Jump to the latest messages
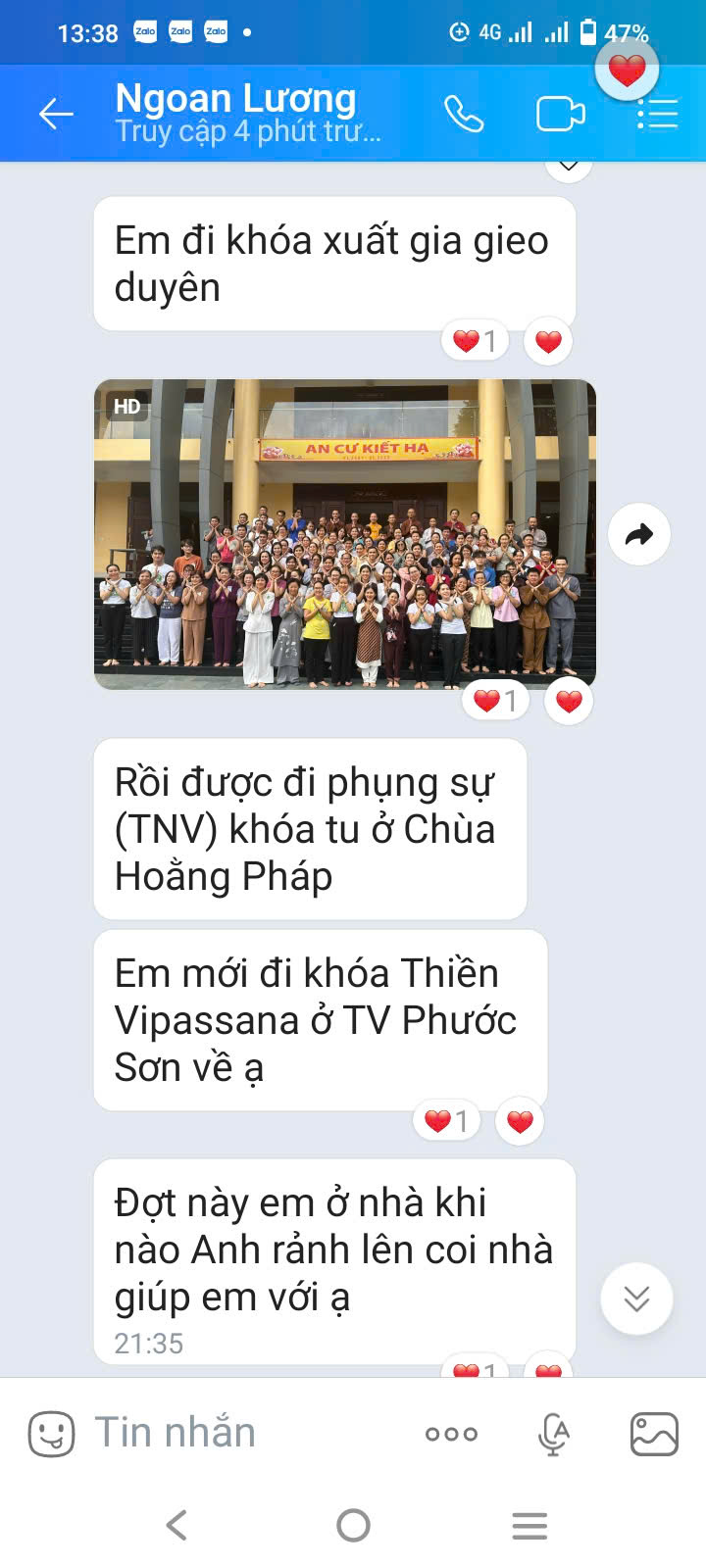The image size is (706, 1568). click(636, 1299)
